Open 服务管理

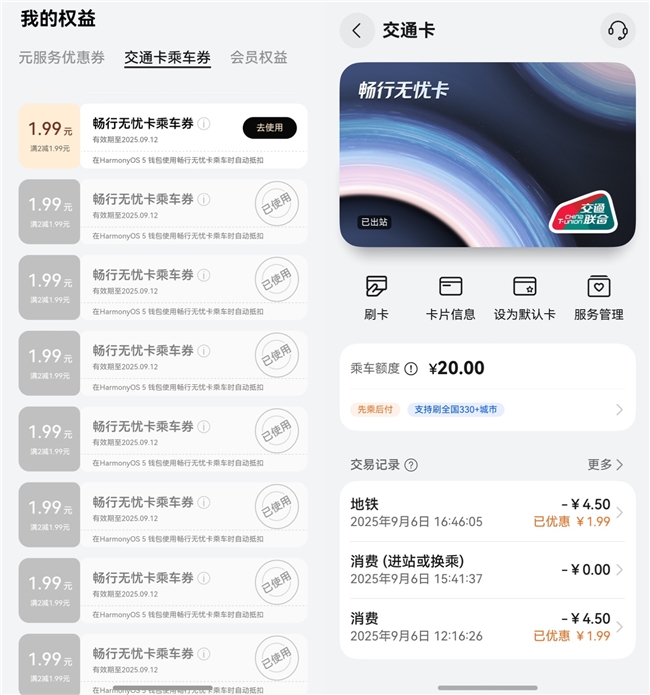[598, 298]
